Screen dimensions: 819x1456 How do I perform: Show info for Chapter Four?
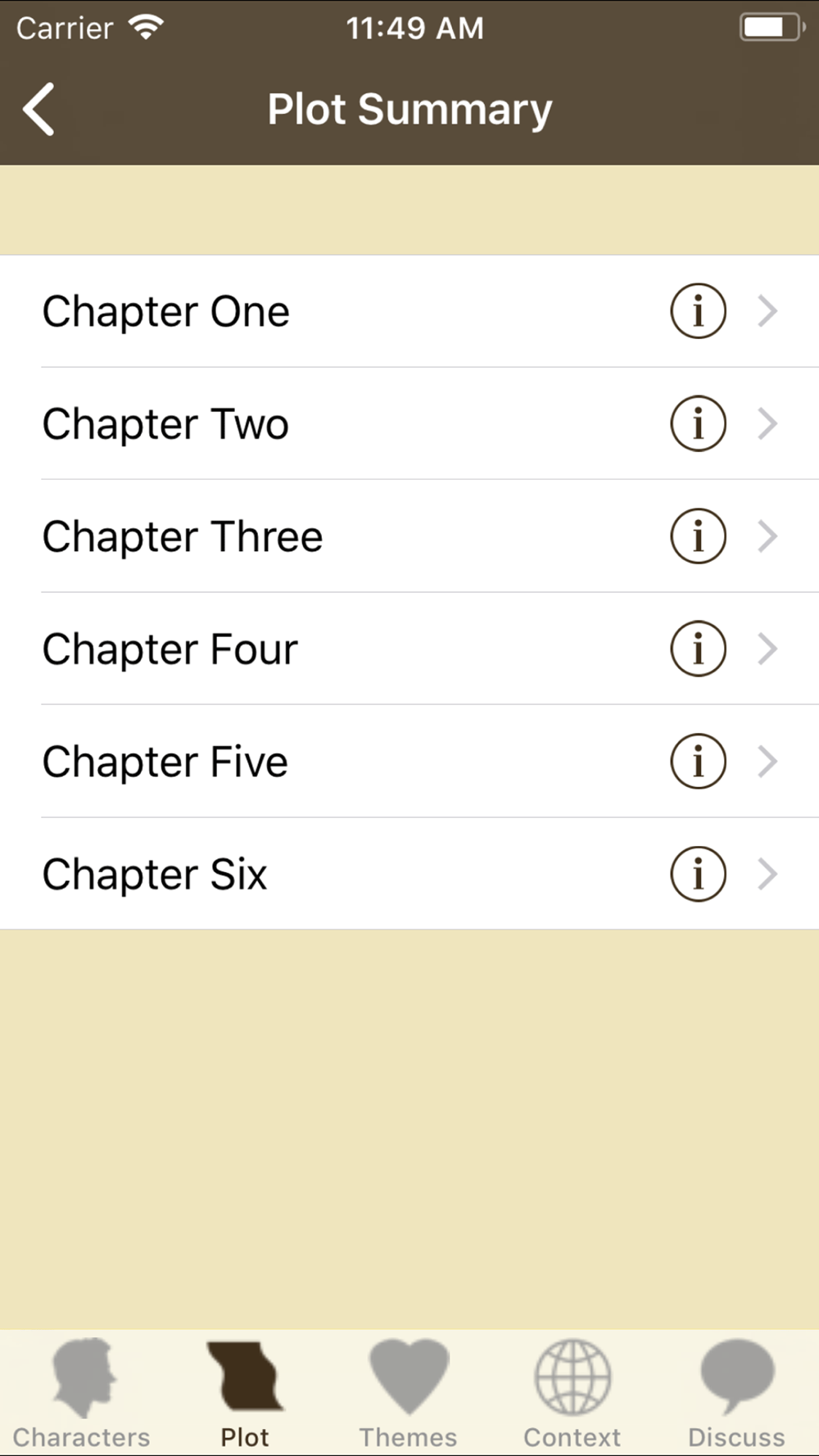(x=698, y=649)
